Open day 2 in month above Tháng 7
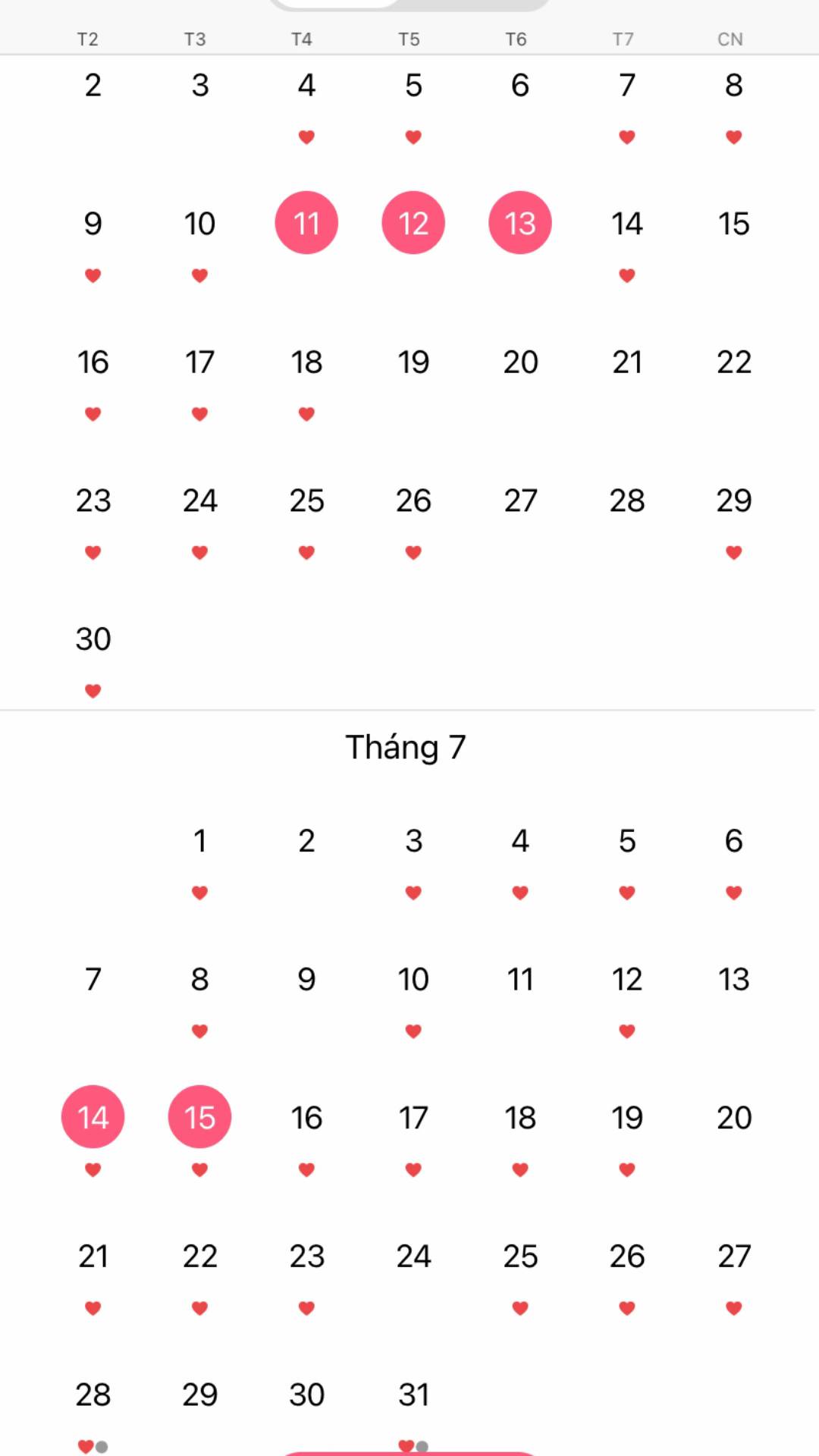Image resolution: width=819 pixels, height=1456 pixels. 93,85
